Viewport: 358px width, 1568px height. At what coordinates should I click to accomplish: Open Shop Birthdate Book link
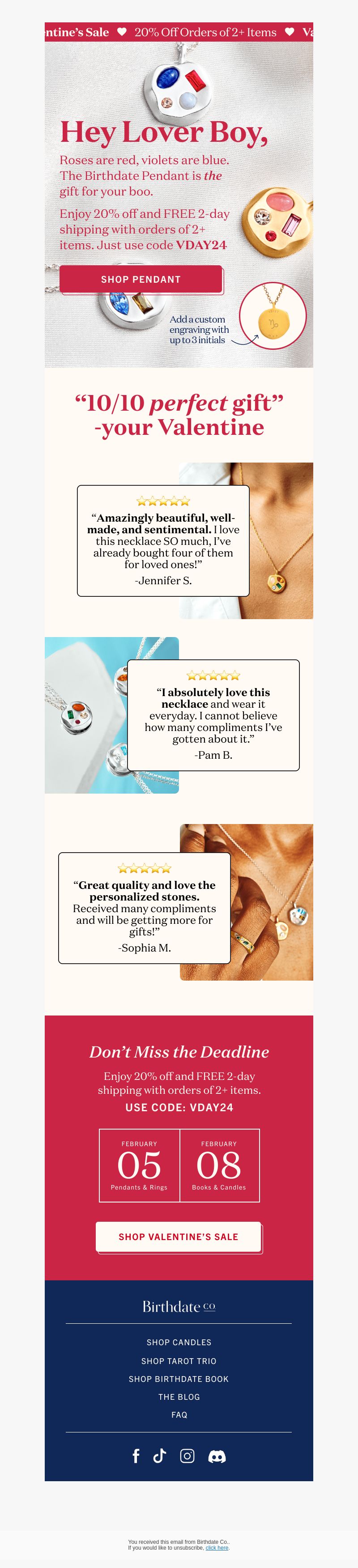coord(179,1379)
